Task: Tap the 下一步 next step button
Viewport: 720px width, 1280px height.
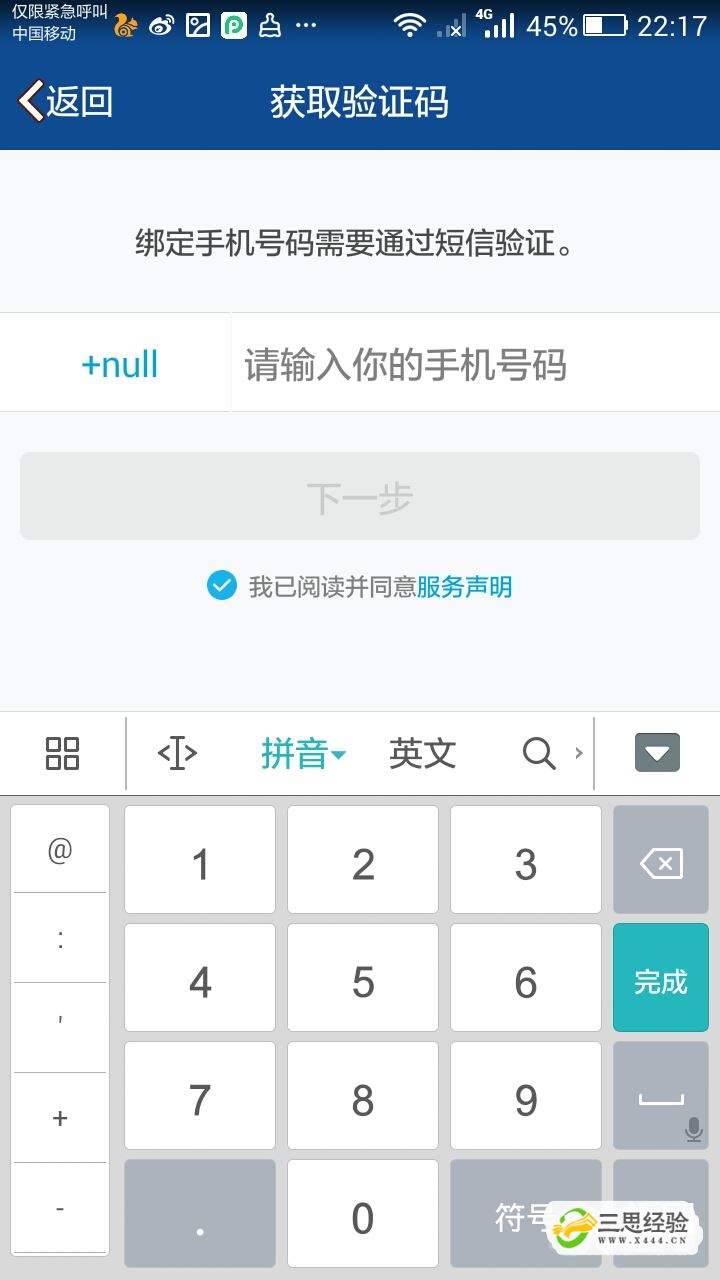Action: tap(360, 497)
